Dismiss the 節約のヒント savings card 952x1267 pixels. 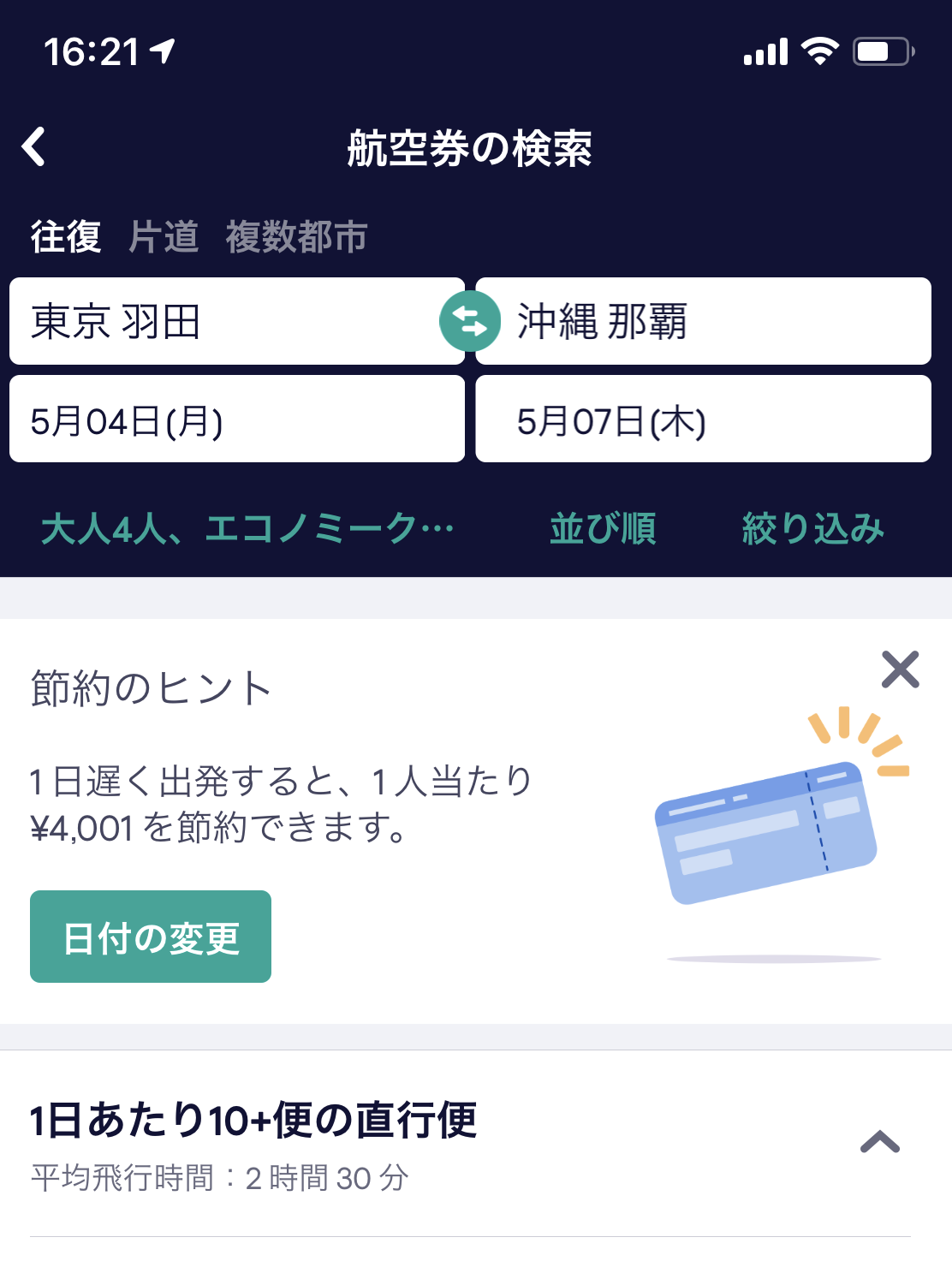(900, 669)
